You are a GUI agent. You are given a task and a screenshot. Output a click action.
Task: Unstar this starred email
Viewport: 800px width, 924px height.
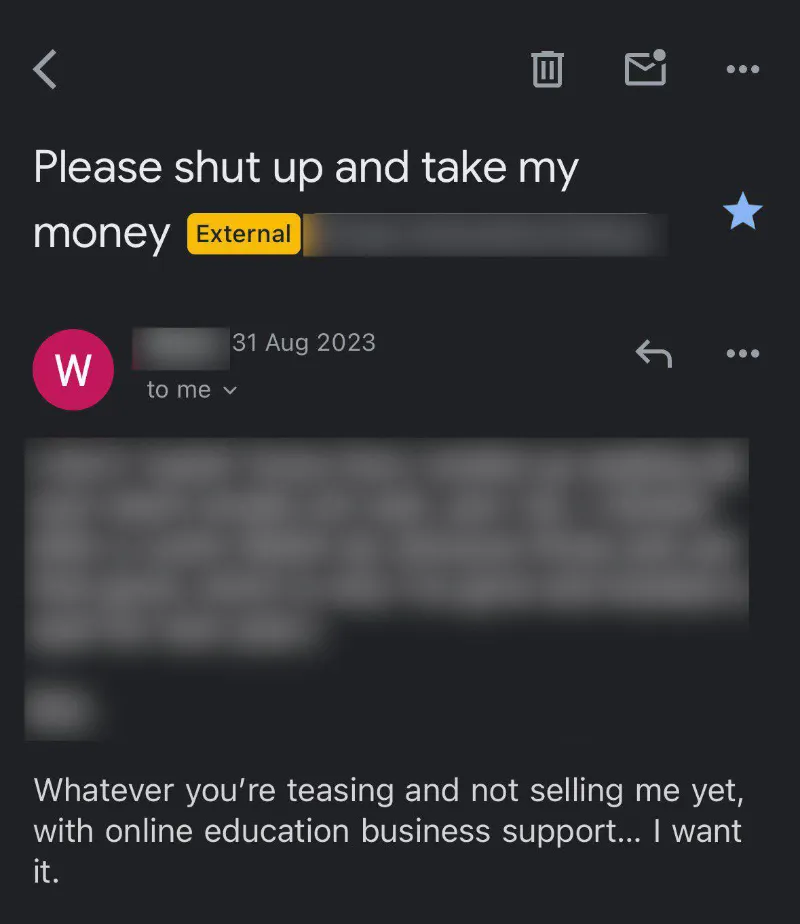point(742,212)
